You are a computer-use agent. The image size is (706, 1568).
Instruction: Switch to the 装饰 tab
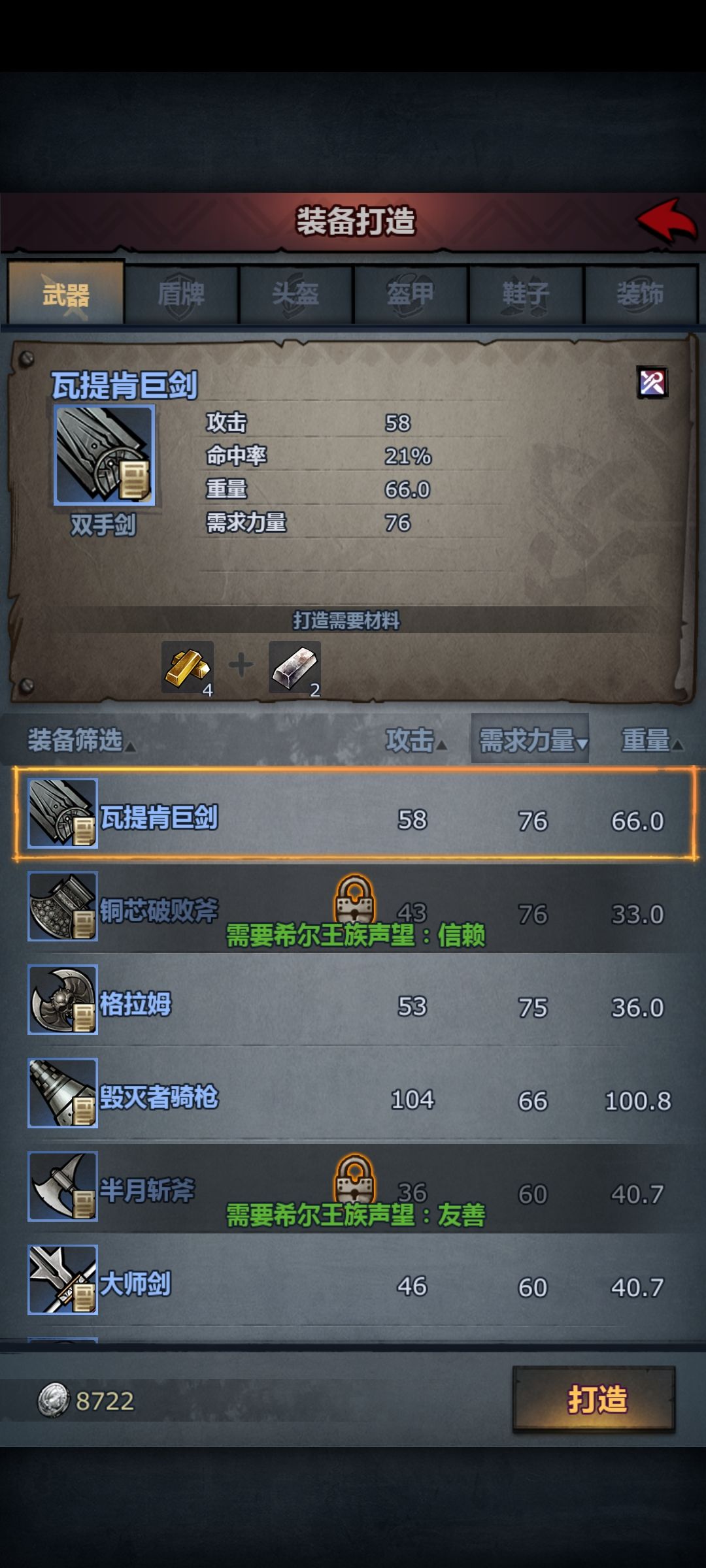click(641, 294)
